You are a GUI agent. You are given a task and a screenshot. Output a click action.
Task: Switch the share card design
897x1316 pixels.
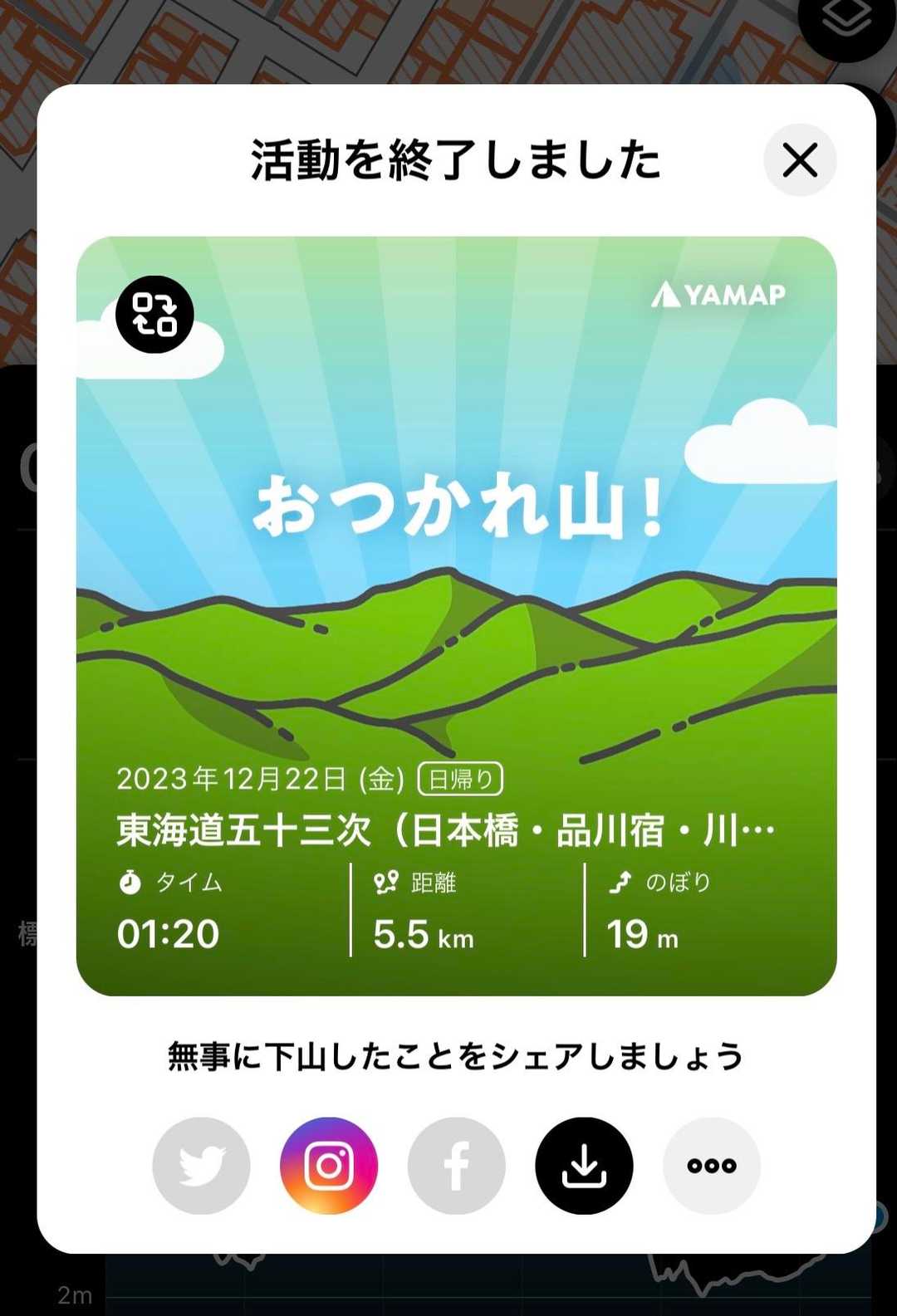pyautogui.click(x=154, y=315)
